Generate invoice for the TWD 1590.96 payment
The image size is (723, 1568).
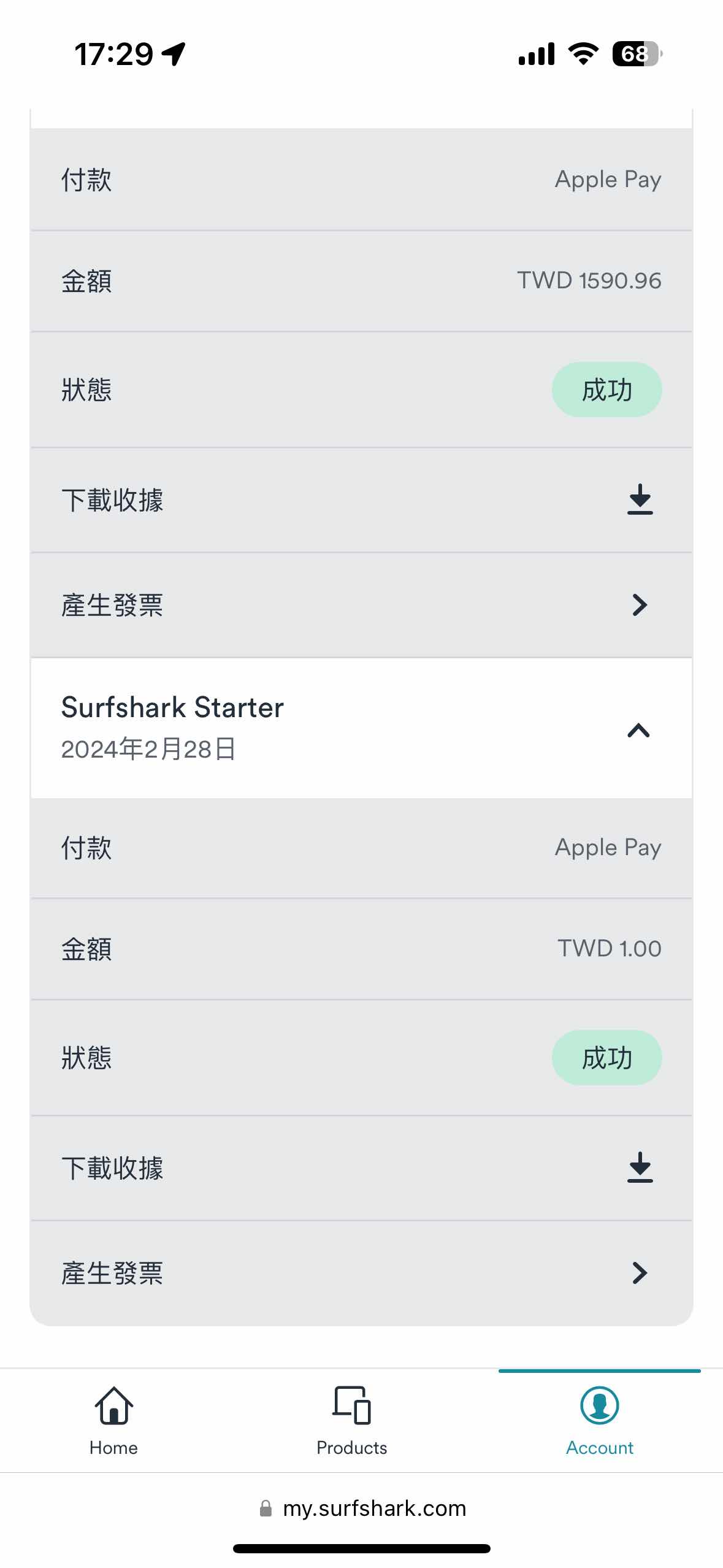coord(639,605)
